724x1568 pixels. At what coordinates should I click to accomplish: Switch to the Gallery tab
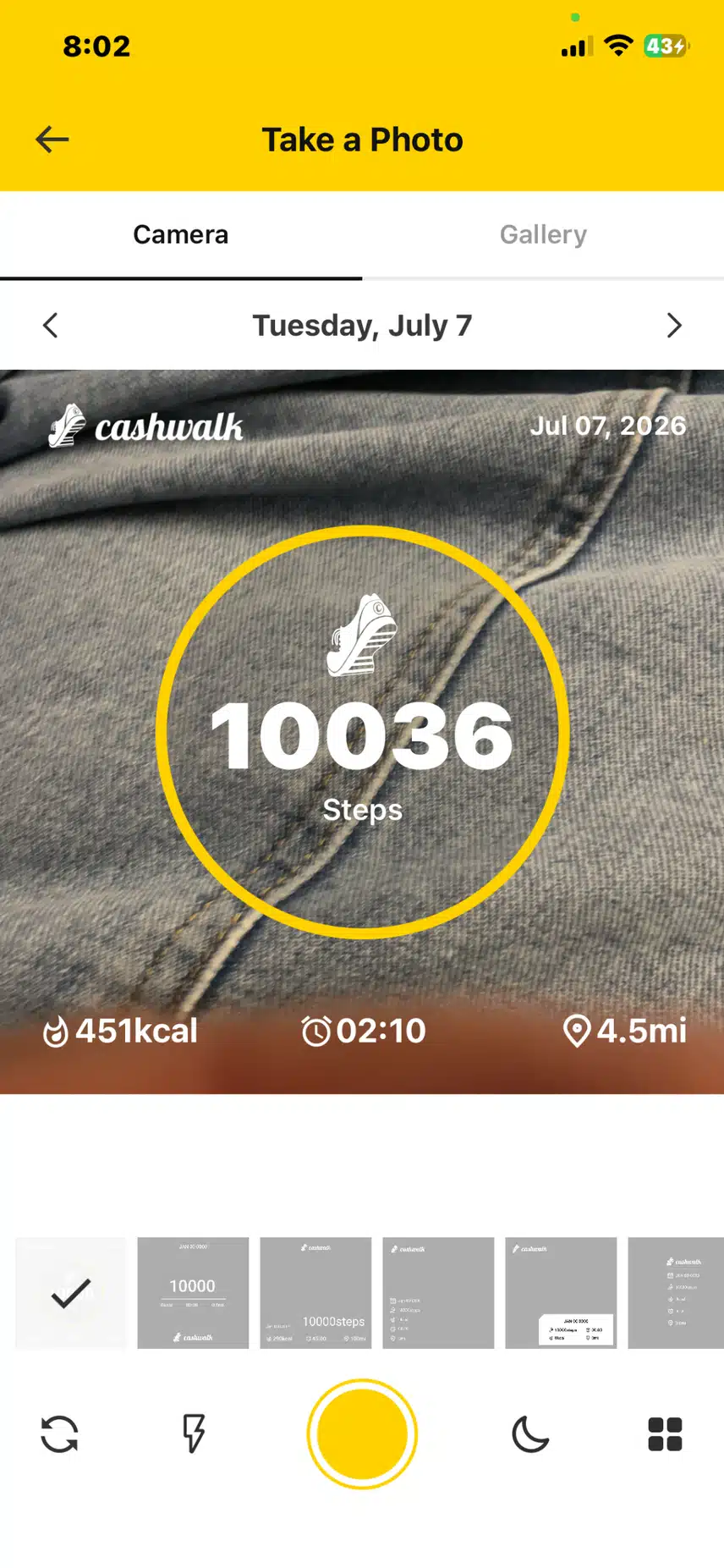coord(543,234)
